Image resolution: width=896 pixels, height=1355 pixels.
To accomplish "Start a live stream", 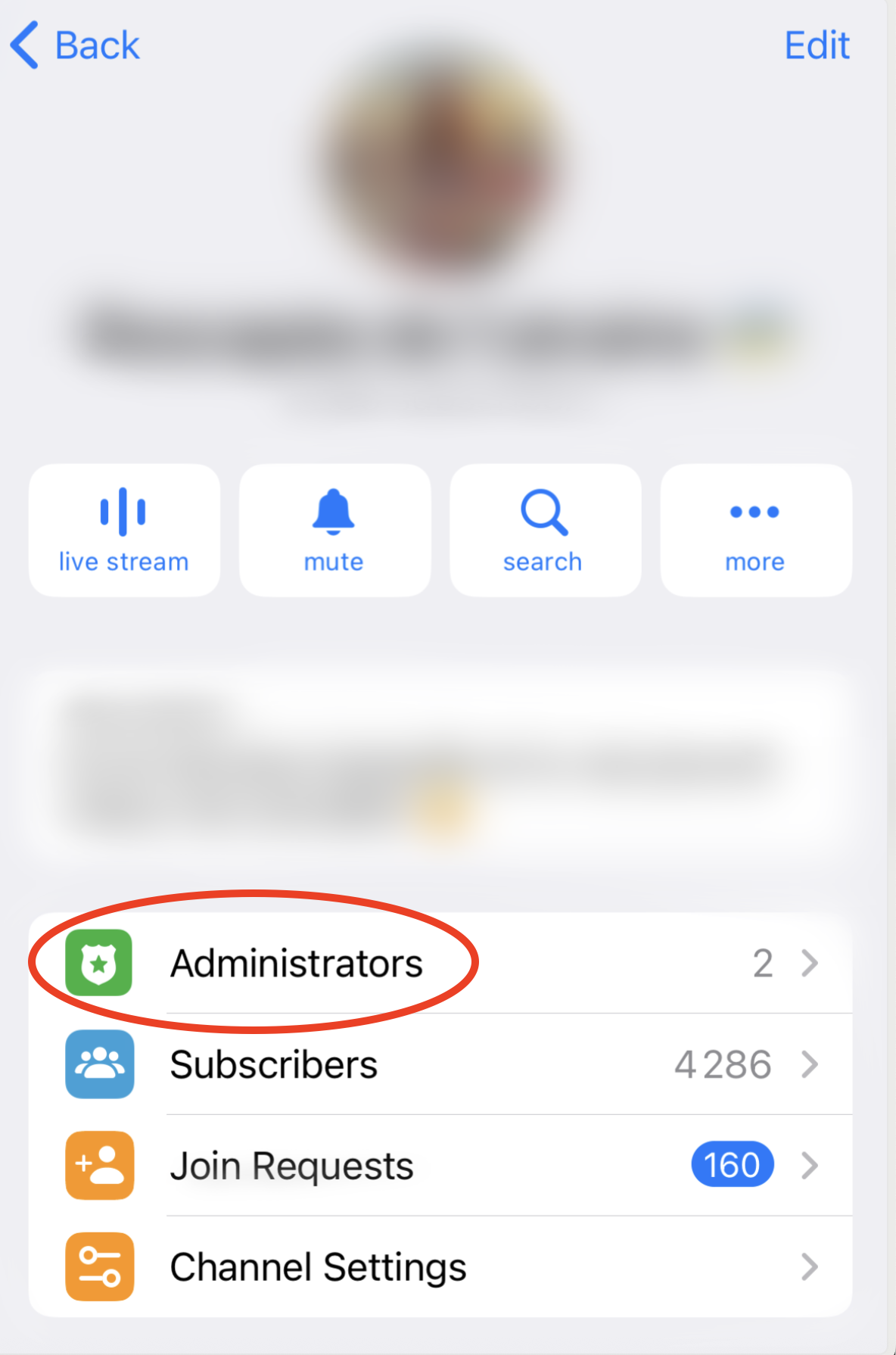I will (124, 530).
